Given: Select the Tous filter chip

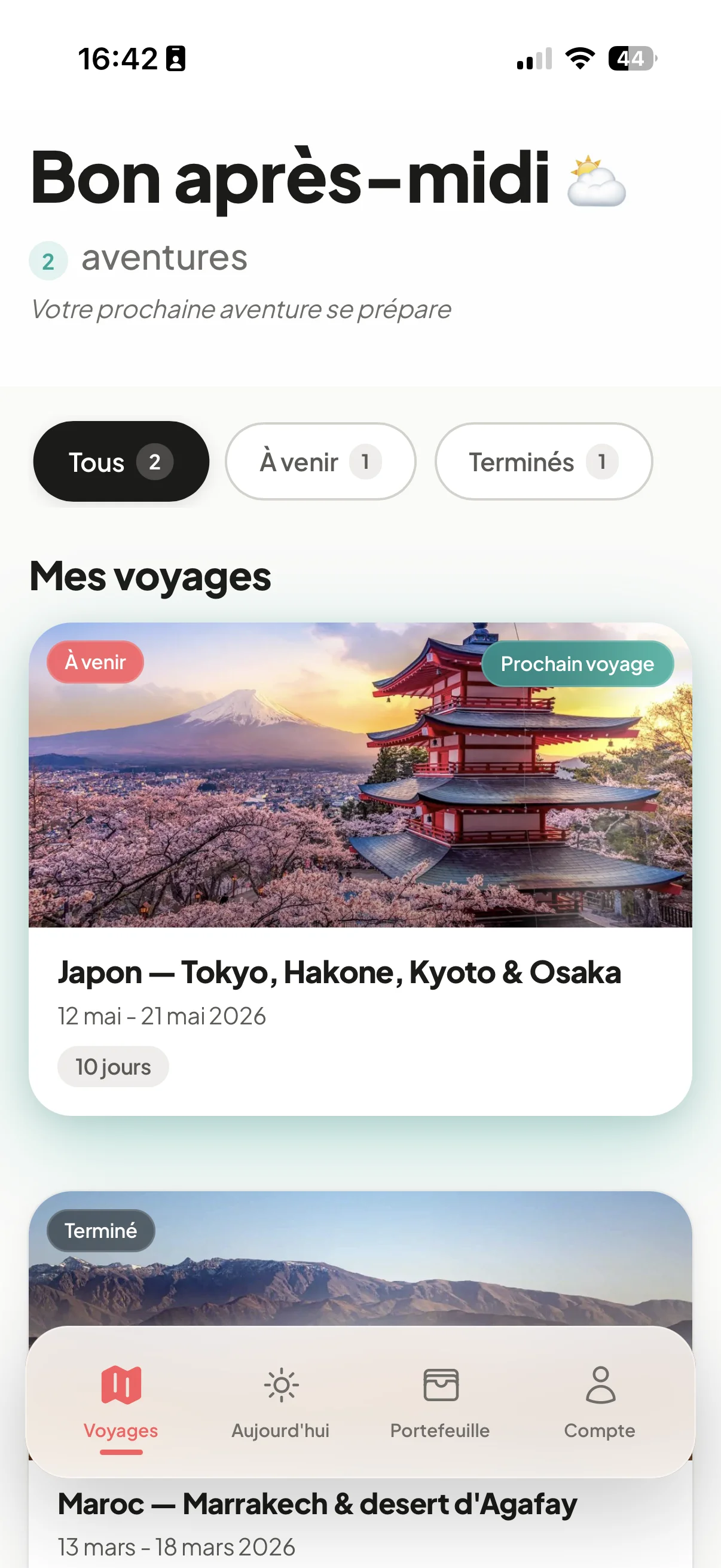Looking at the screenshot, I should [121, 462].
